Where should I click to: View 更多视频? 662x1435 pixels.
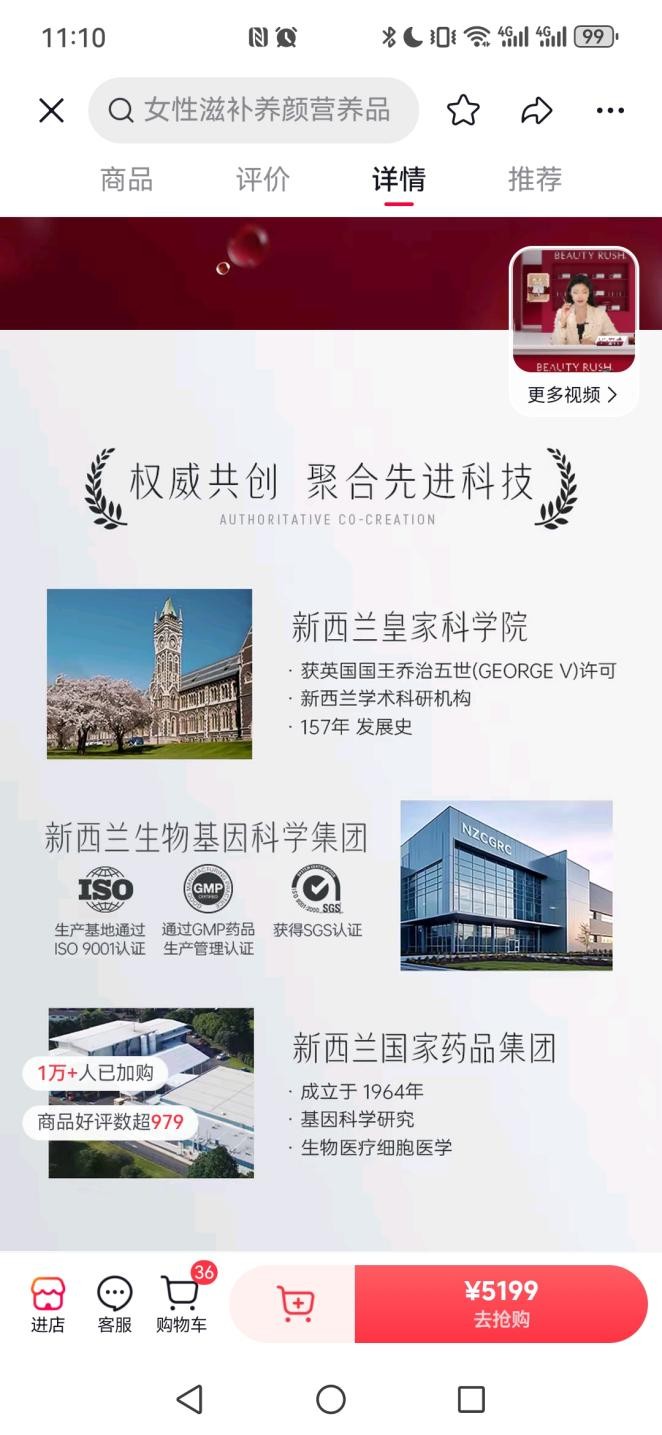573,395
